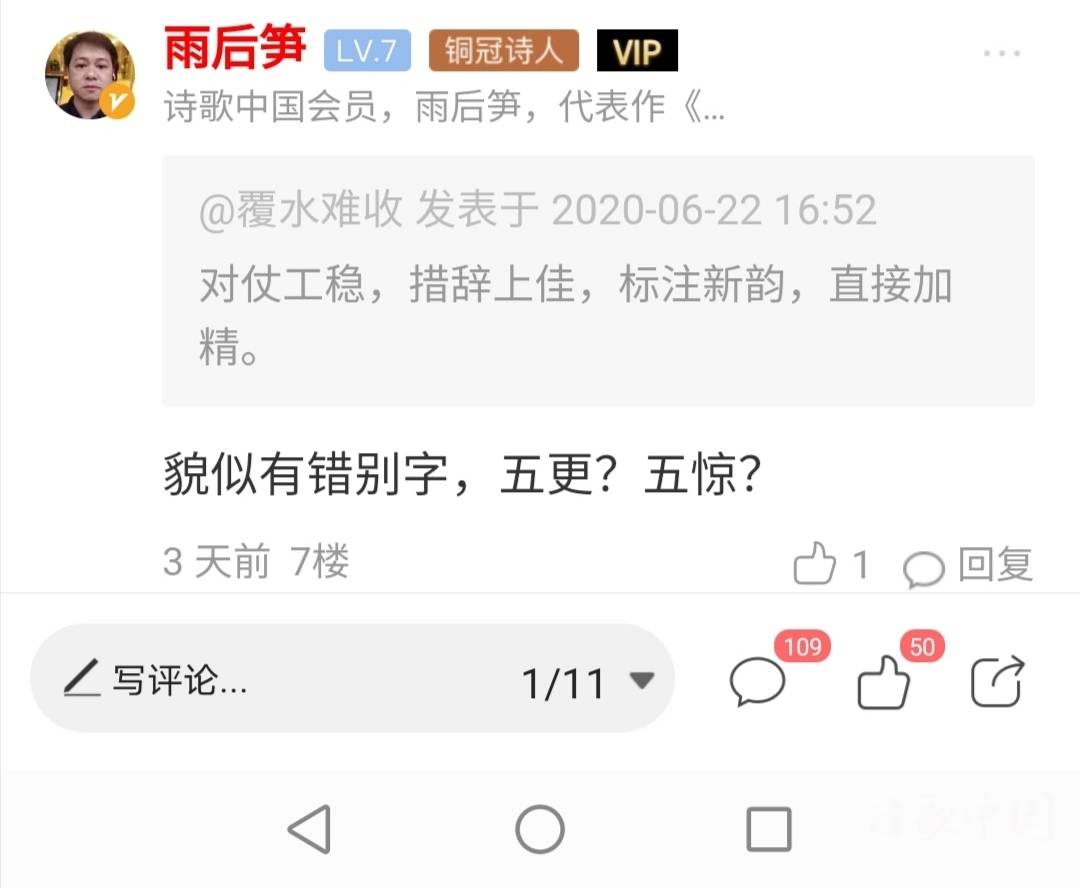Share this post
Image resolution: width=1080 pixels, height=888 pixels.
click(998, 682)
